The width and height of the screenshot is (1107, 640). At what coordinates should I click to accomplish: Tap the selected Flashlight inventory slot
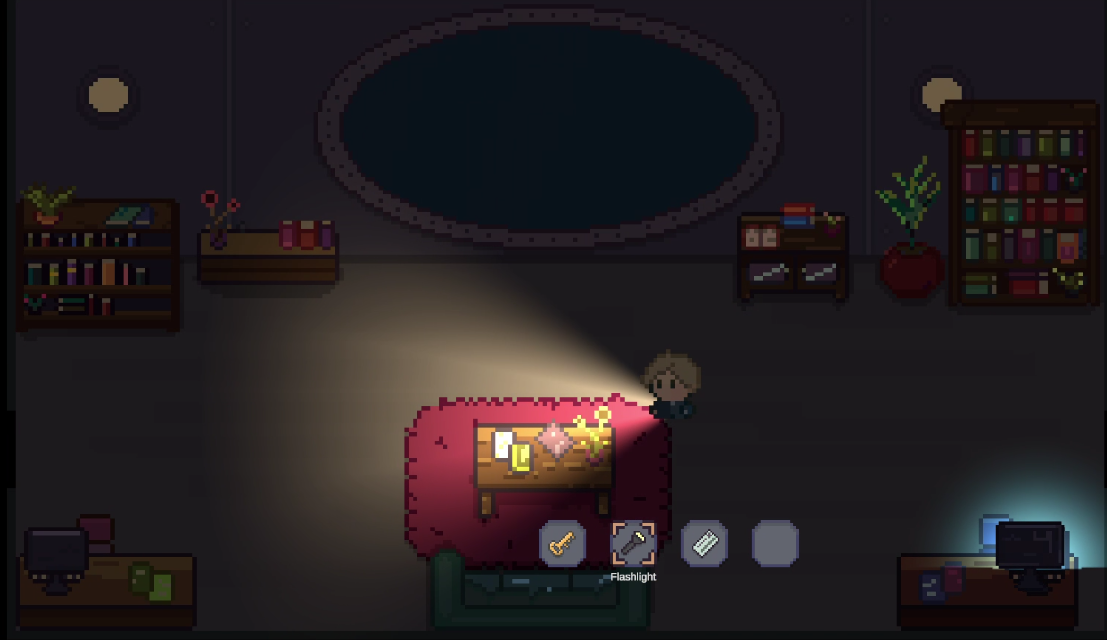(x=633, y=544)
